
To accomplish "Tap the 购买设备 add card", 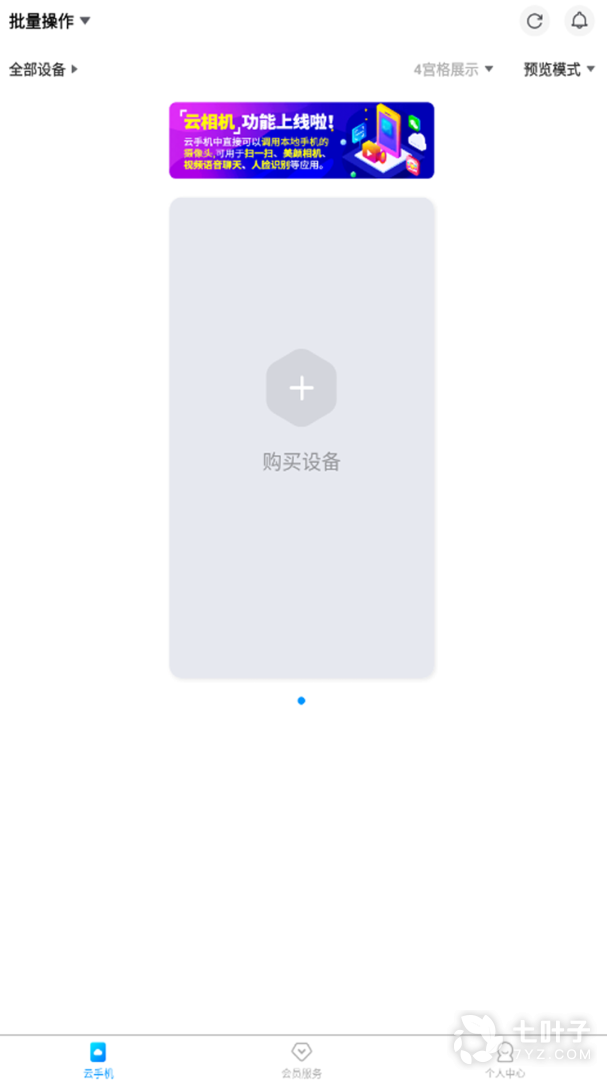I will click(301, 437).
